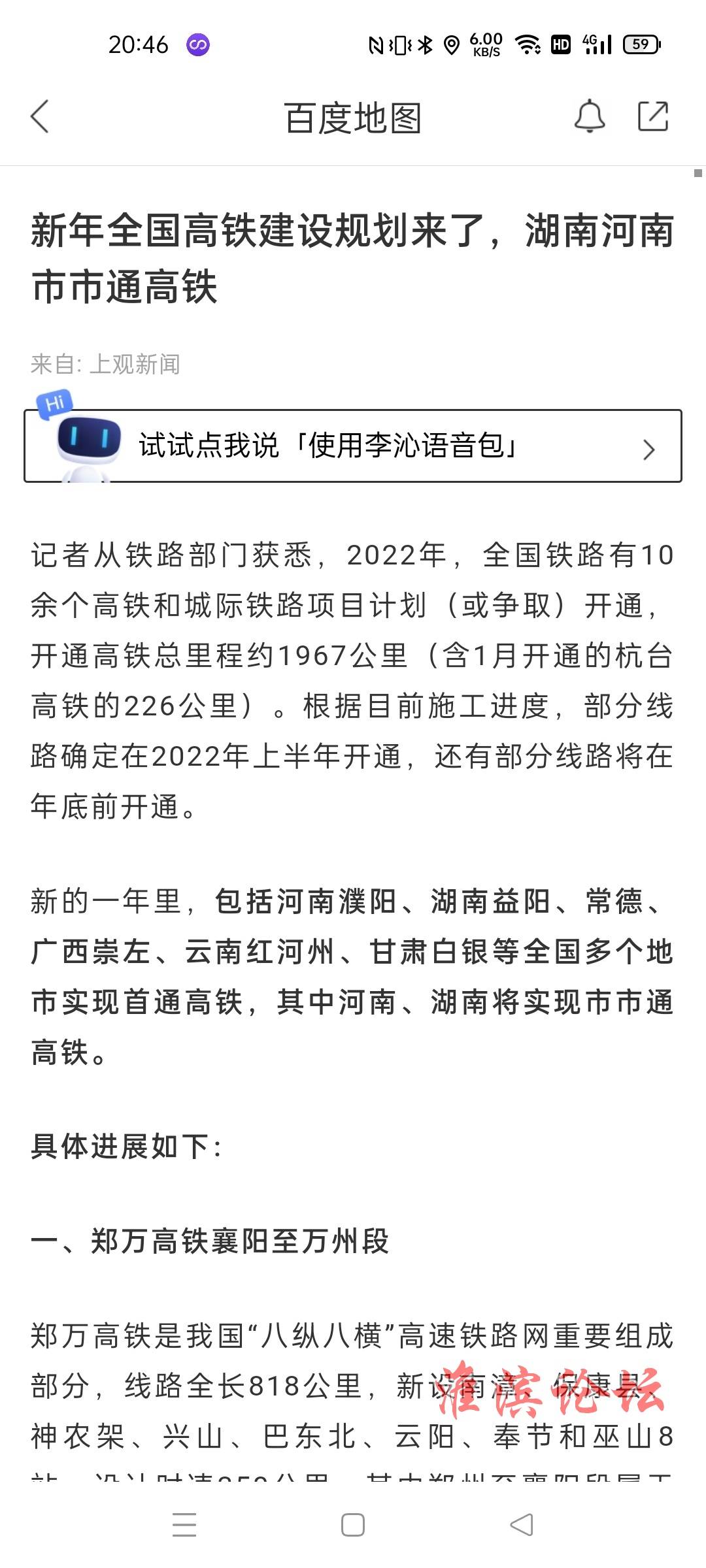Image resolution: width=706 pixels, height=1568 pixels.
Task: Open the notifications bell
Action: pyautogui.click(x=590, y=117)
